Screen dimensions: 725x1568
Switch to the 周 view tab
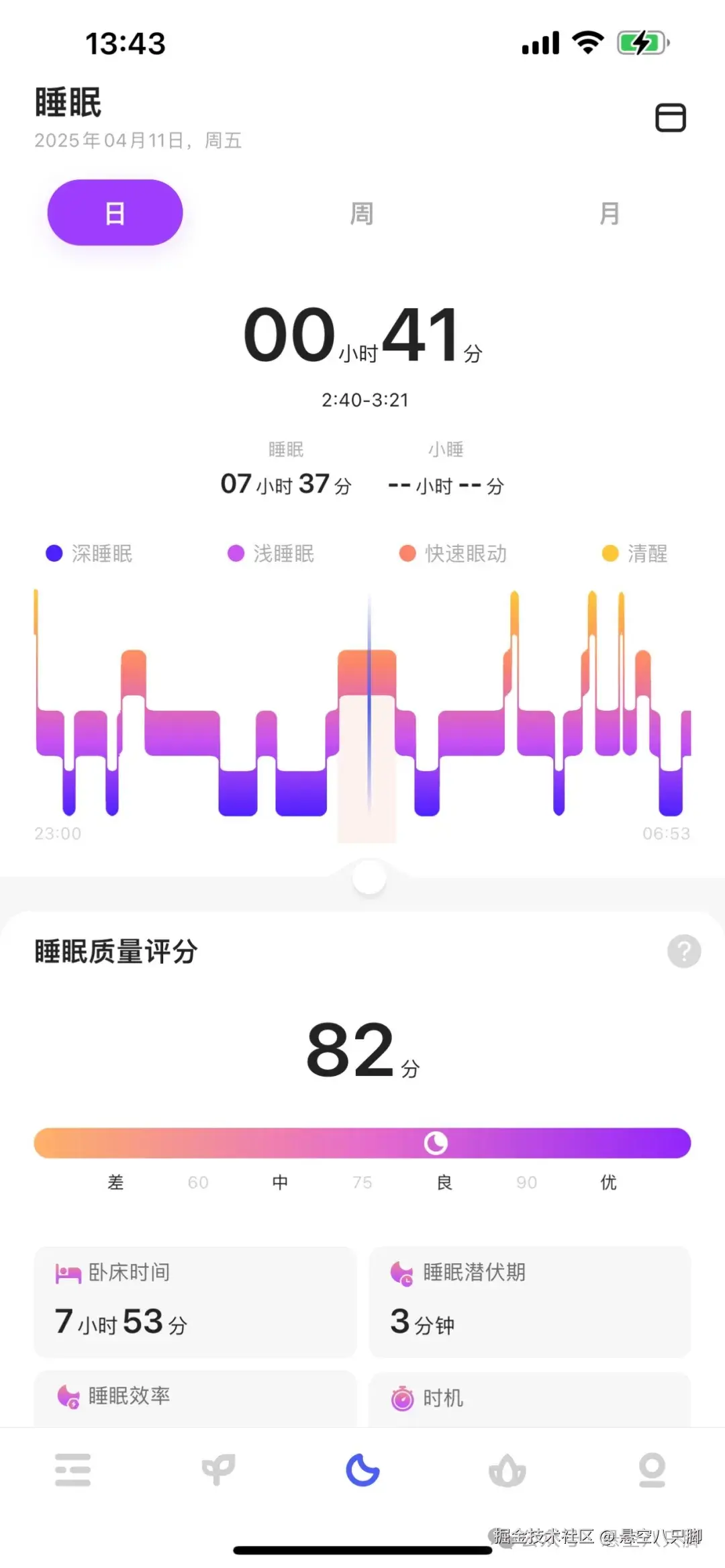click(x=361, y=213)
